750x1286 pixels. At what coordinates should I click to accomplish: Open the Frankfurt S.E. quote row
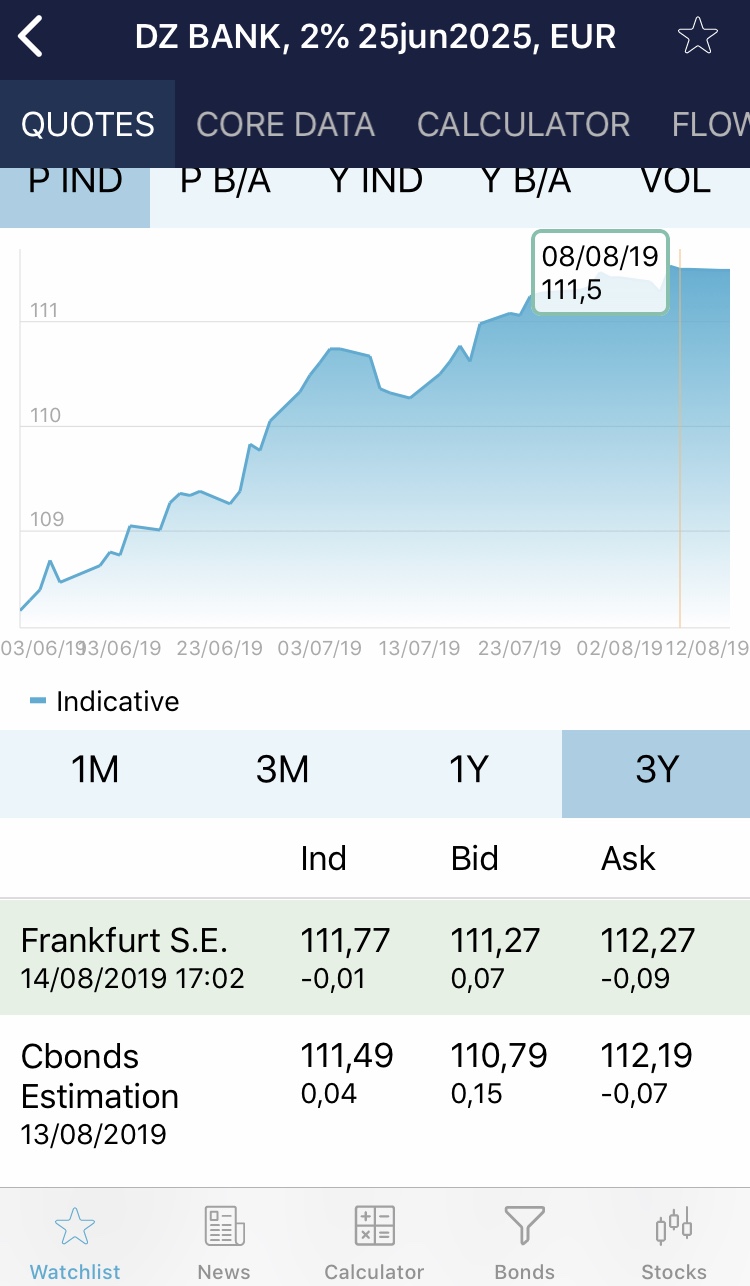click(375, 957)
